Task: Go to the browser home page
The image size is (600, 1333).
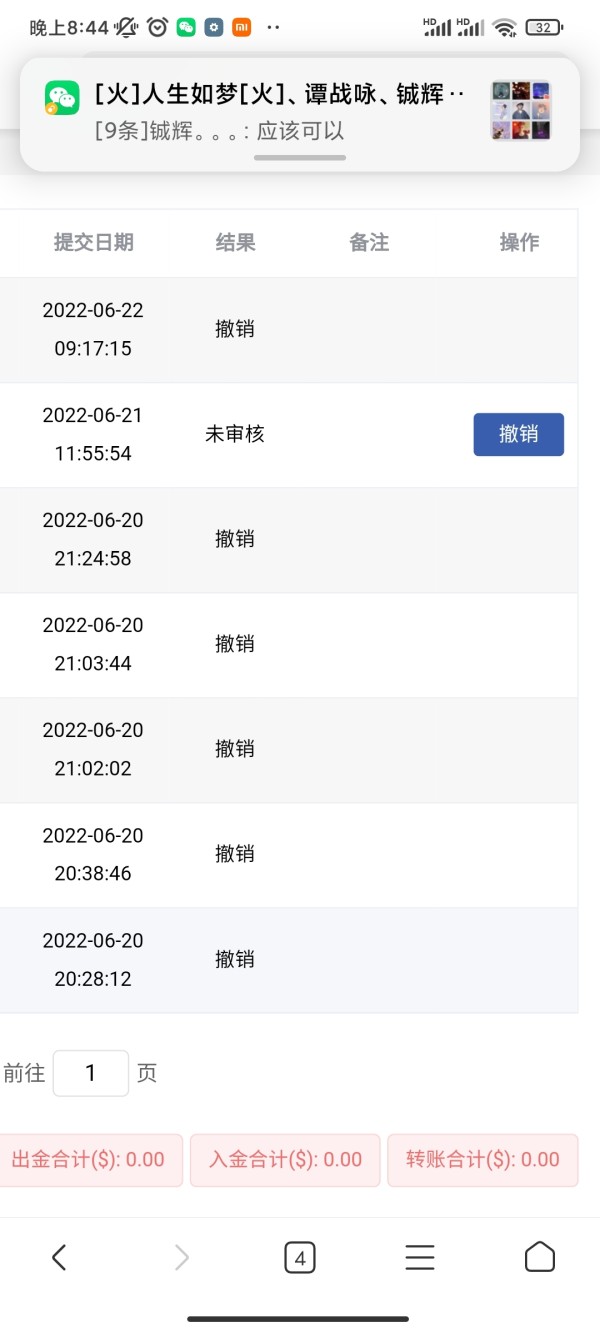Action: point(539,1257)
